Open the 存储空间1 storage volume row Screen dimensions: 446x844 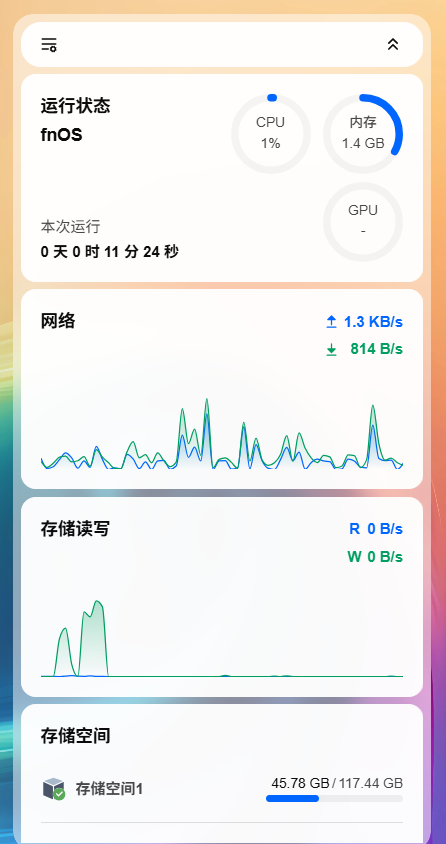(x=222, y=789)
